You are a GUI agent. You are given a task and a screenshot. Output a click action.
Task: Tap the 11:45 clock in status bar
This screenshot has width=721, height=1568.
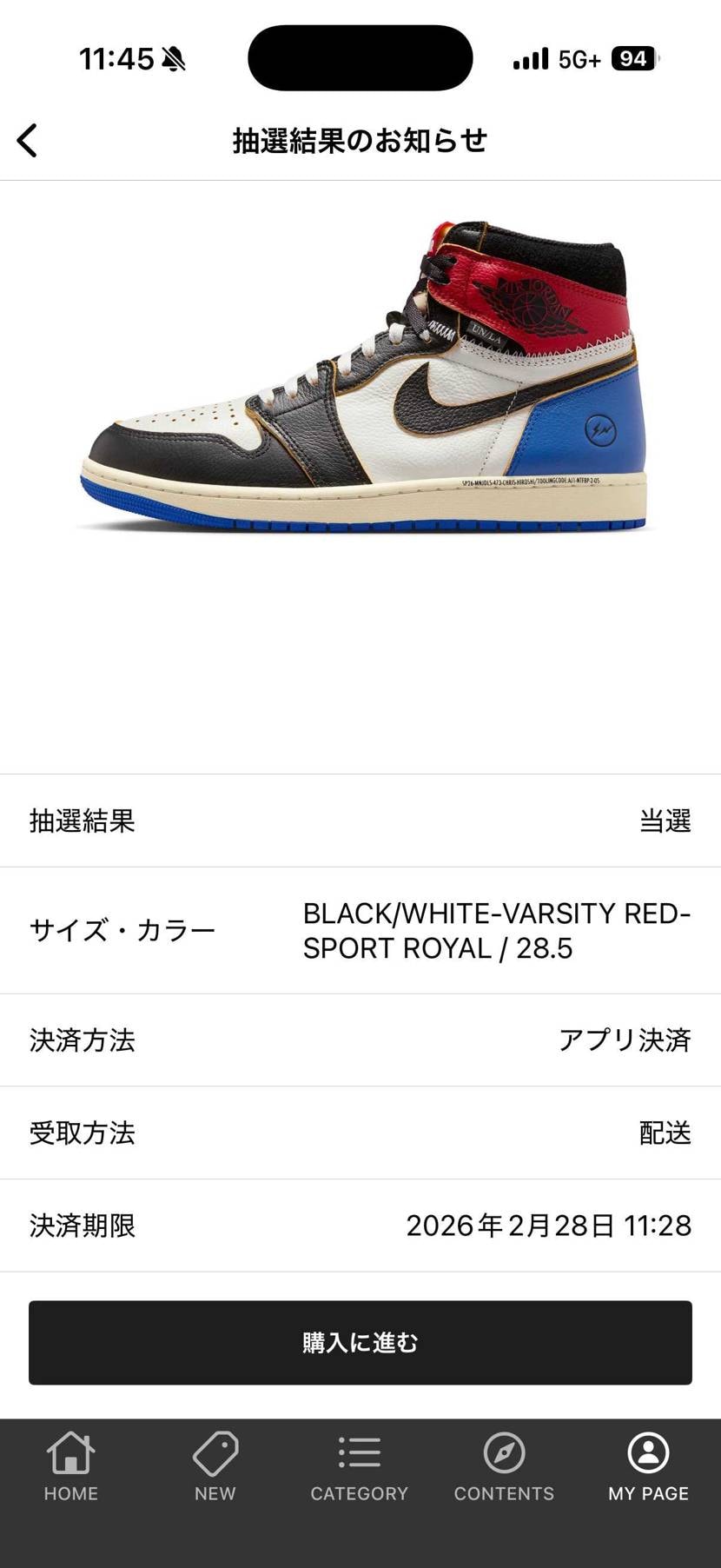116,58
